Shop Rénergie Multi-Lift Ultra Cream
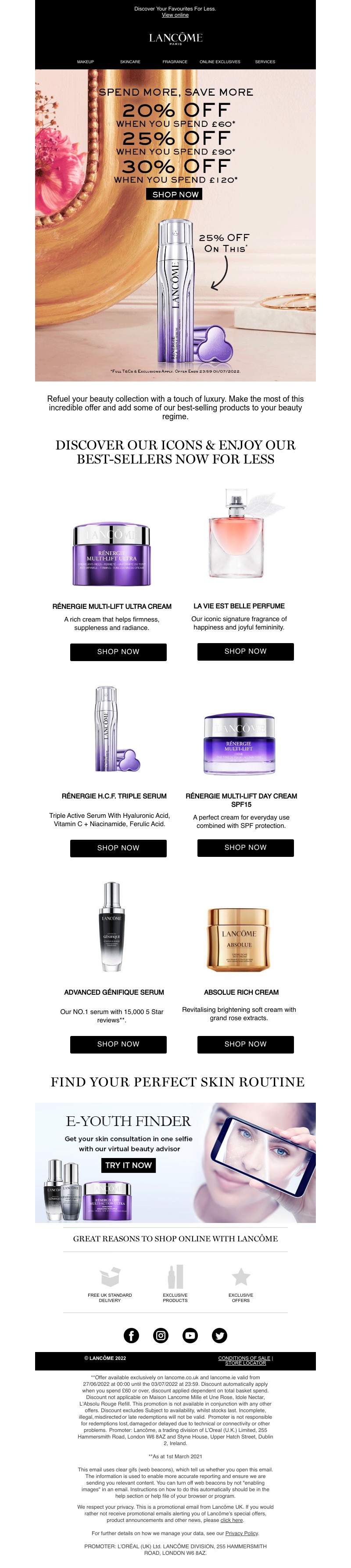Image resolution: width=351 pixels, height=1568 pixels. coord(118,651)
